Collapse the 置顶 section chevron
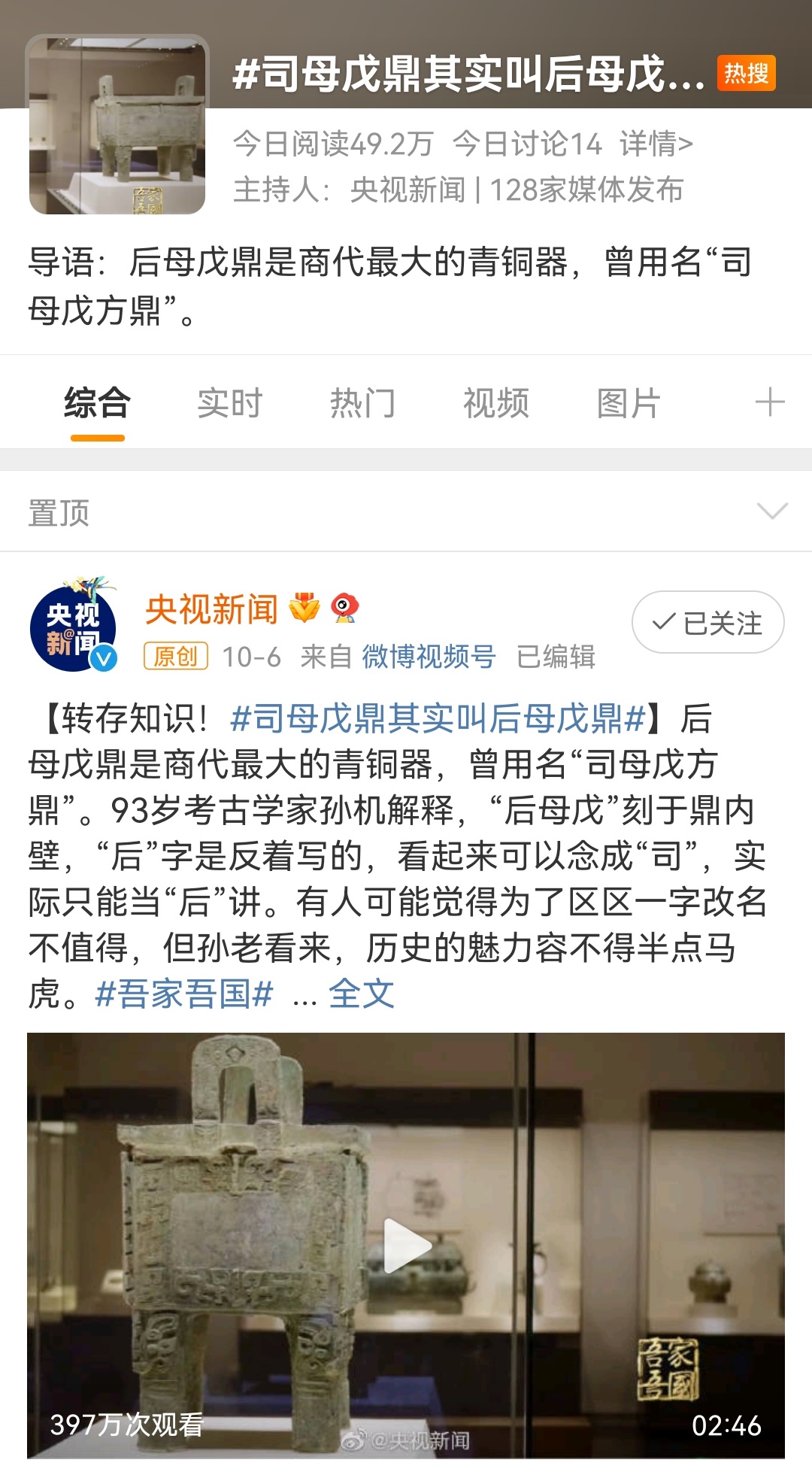The width and height of the screenshot is (812, 1484). coord(772,511)
